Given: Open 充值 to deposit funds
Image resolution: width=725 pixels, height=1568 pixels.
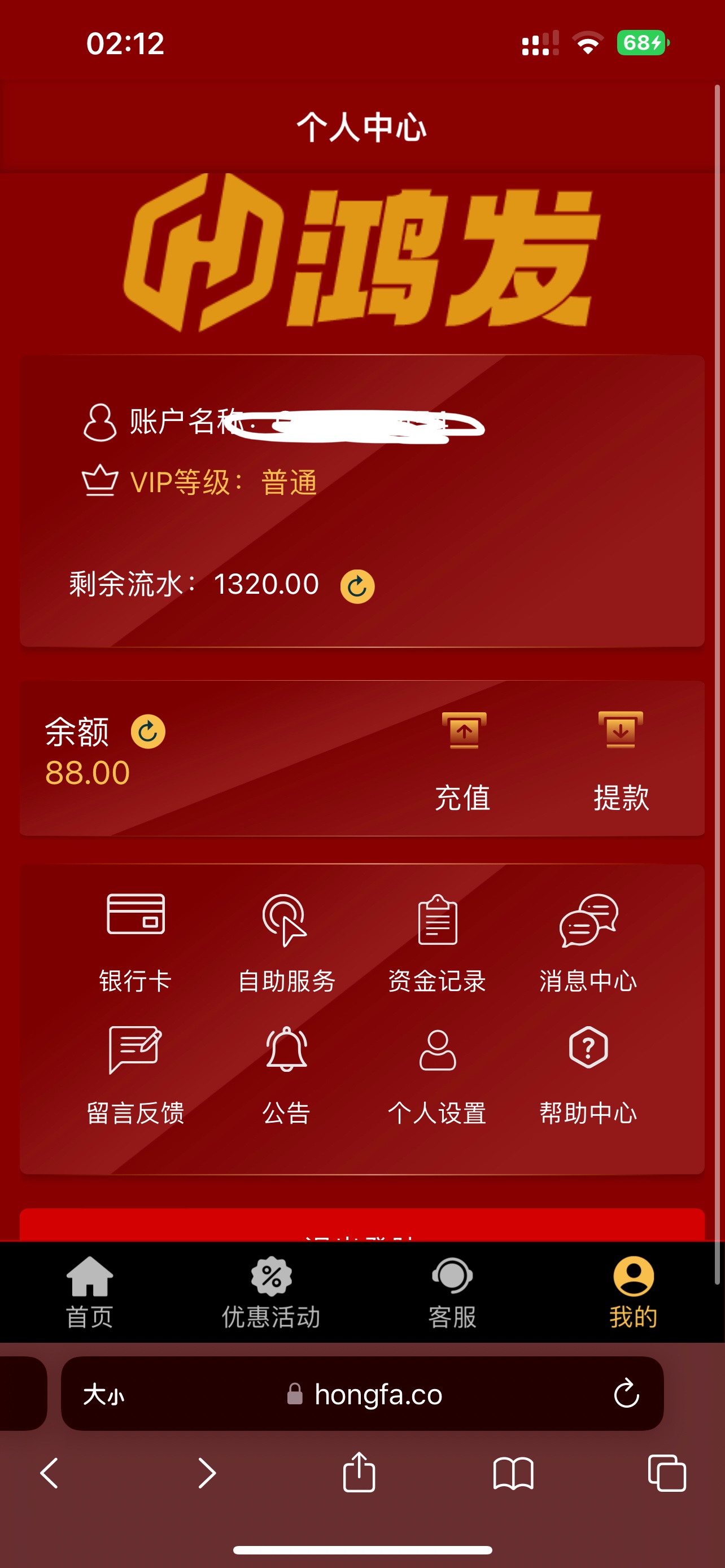Looking at the screenshot, I should tap(463, 761).
